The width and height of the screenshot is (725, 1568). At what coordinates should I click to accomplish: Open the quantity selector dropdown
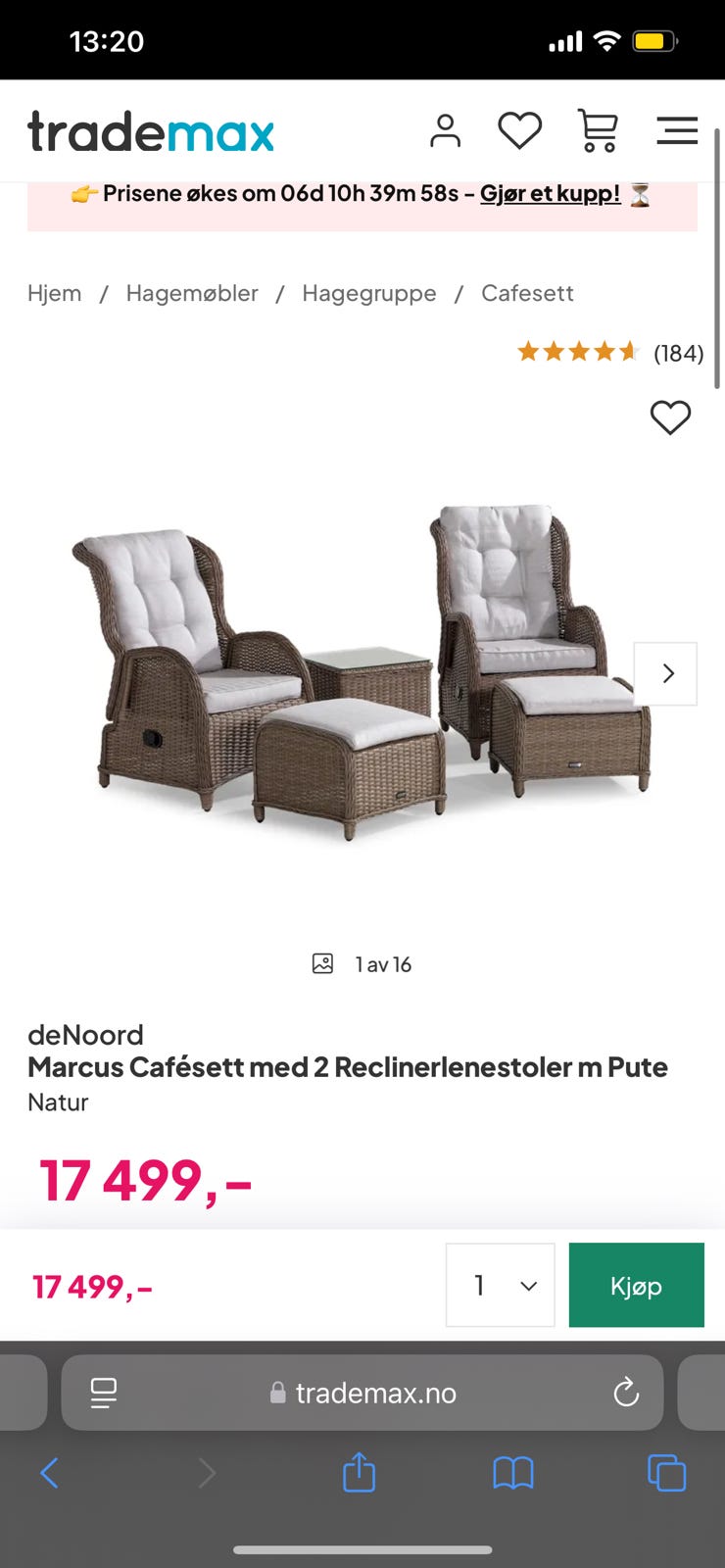(x=500, y=1285)
